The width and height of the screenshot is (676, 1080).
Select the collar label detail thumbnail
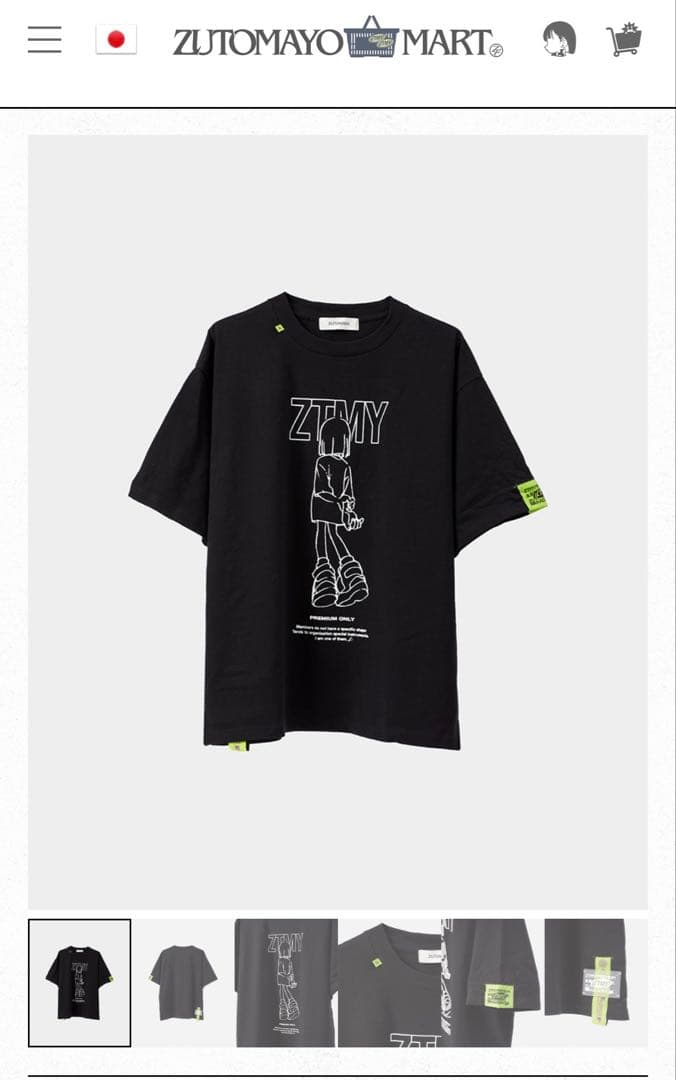pyautogui.click(x=389, y=982)
